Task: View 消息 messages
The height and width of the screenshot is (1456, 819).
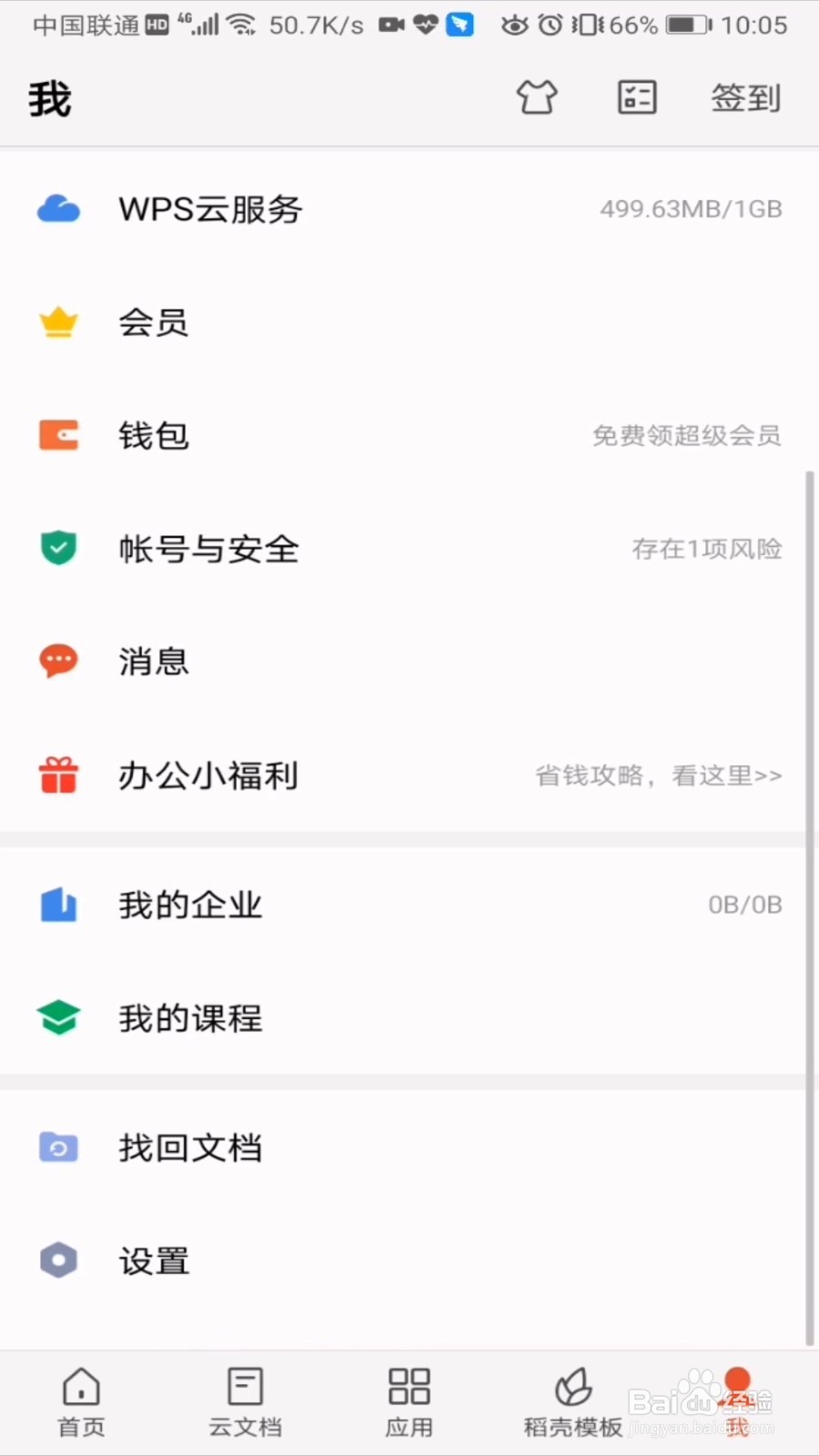Action: tap(409, 662)
